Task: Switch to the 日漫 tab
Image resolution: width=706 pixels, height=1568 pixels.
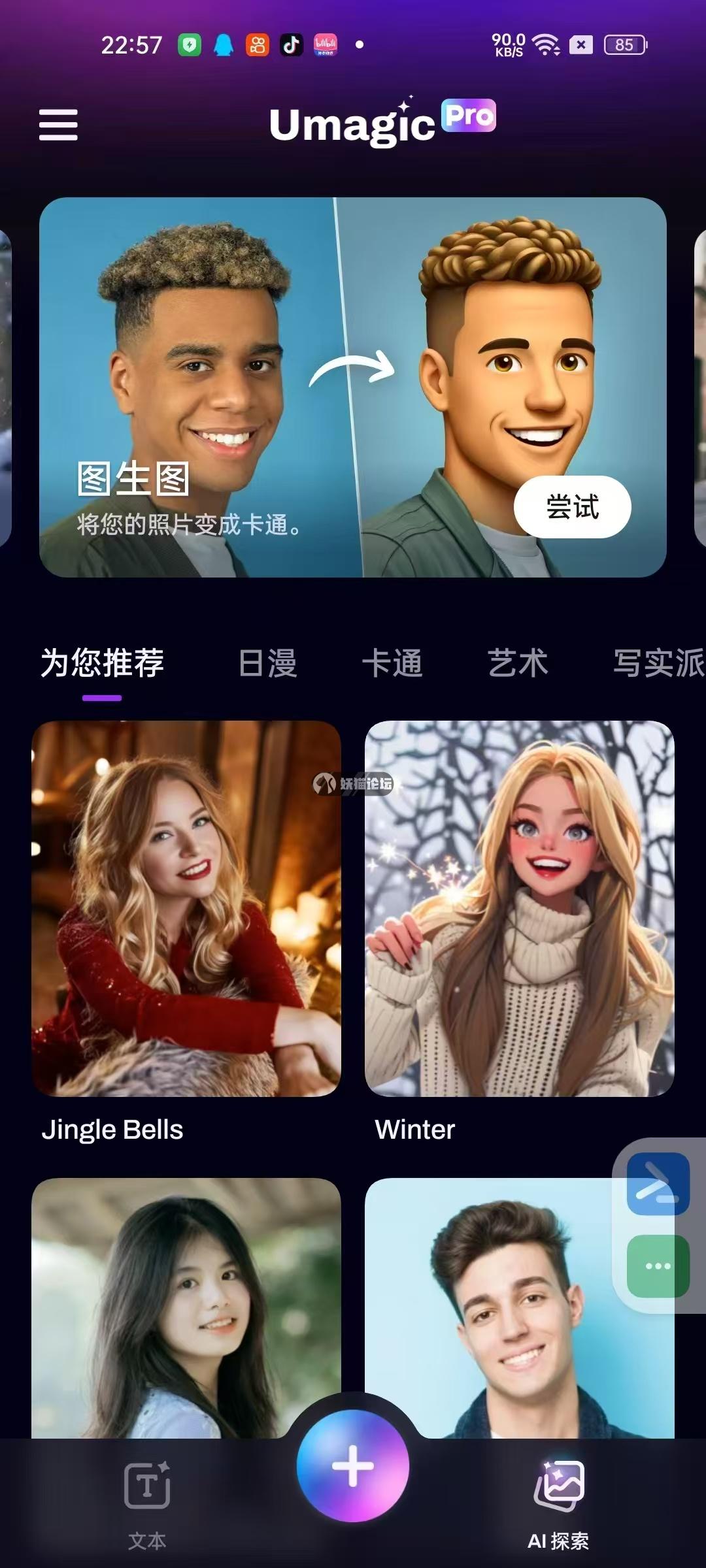Action: point(267,663)
